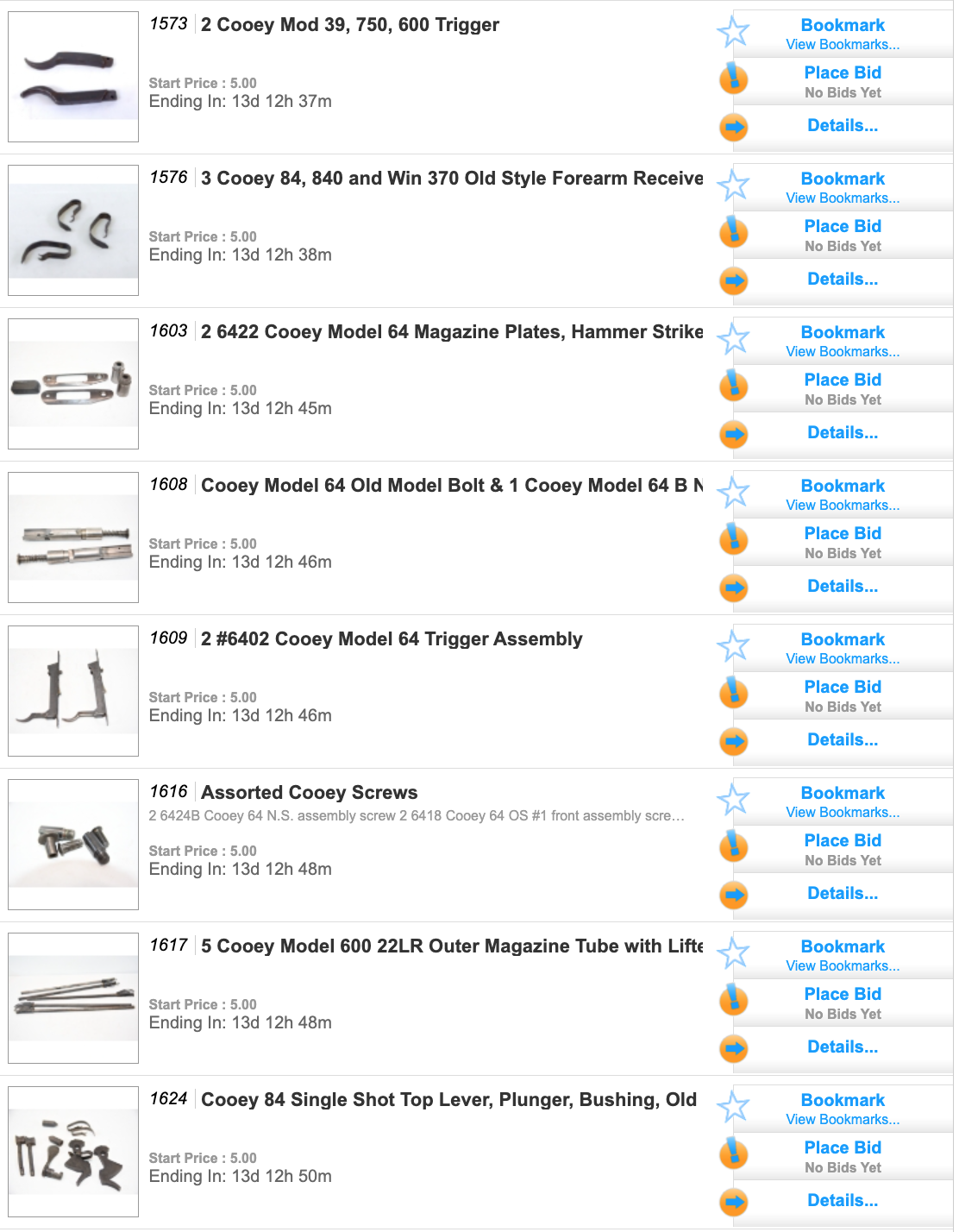Open details for lot 1624
Screen dimensions: 959x1232
pos(842,1201)
